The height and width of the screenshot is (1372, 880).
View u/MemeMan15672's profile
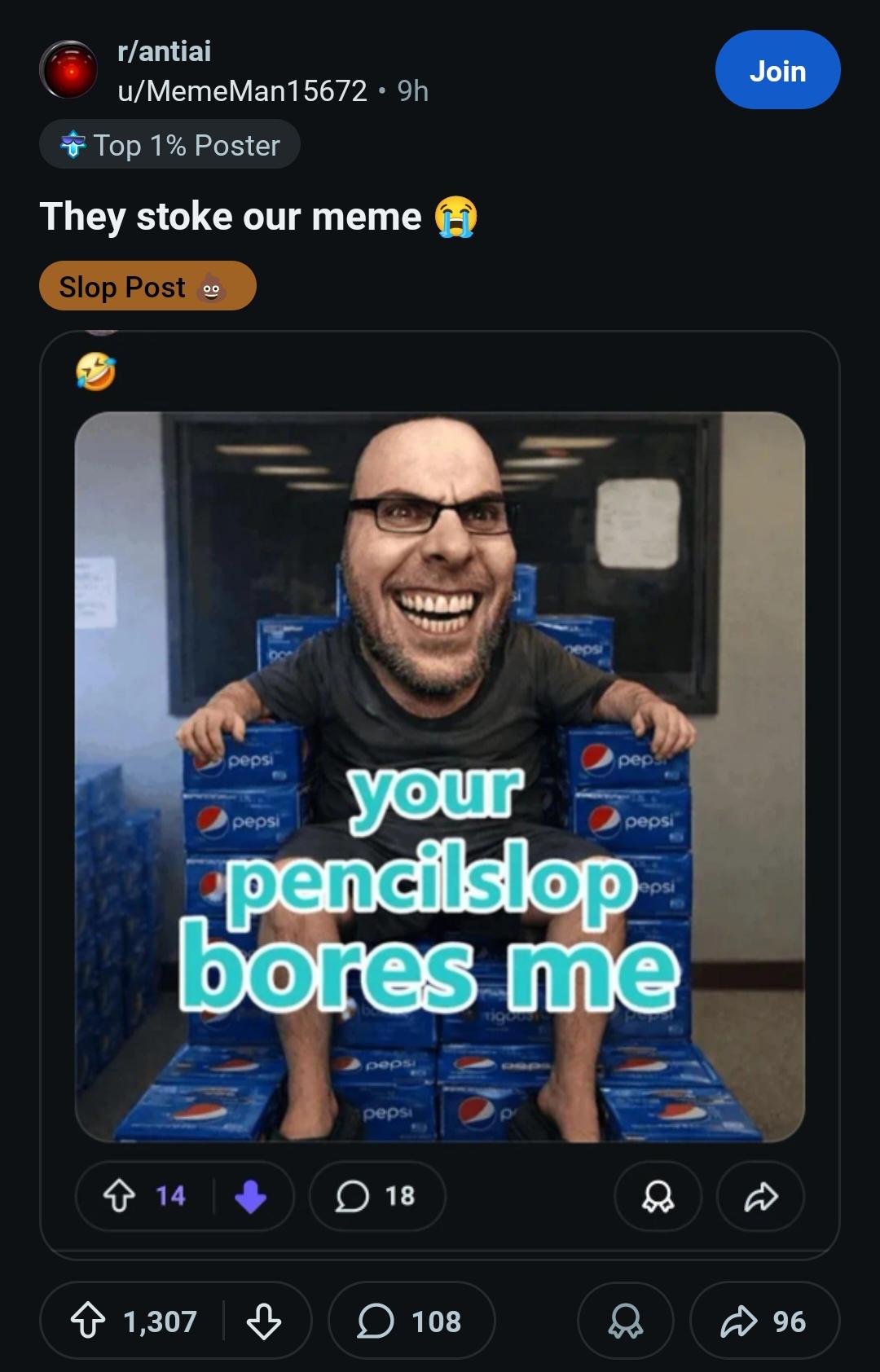click(x=242, y=90)
